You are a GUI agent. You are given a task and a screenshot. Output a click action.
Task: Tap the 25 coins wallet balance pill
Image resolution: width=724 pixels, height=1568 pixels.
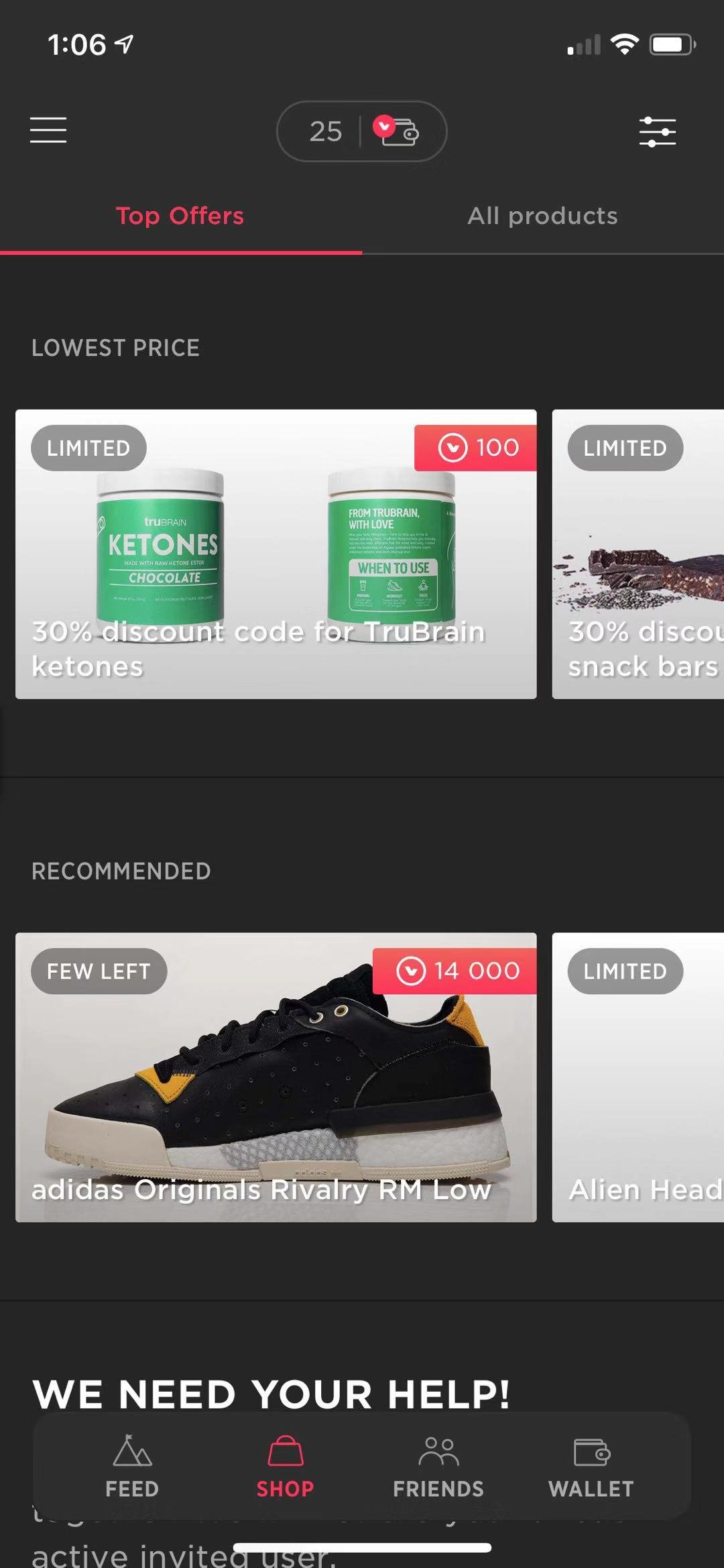362,131
